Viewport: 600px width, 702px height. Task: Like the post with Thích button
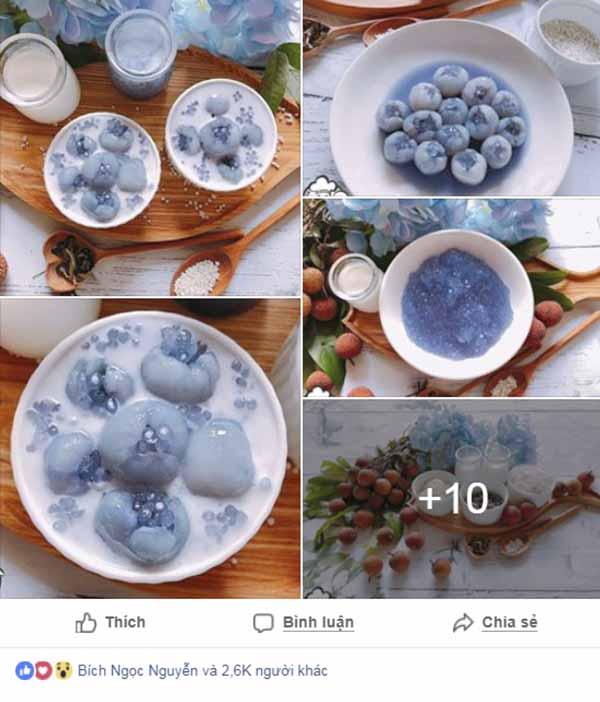coord(111,623)
